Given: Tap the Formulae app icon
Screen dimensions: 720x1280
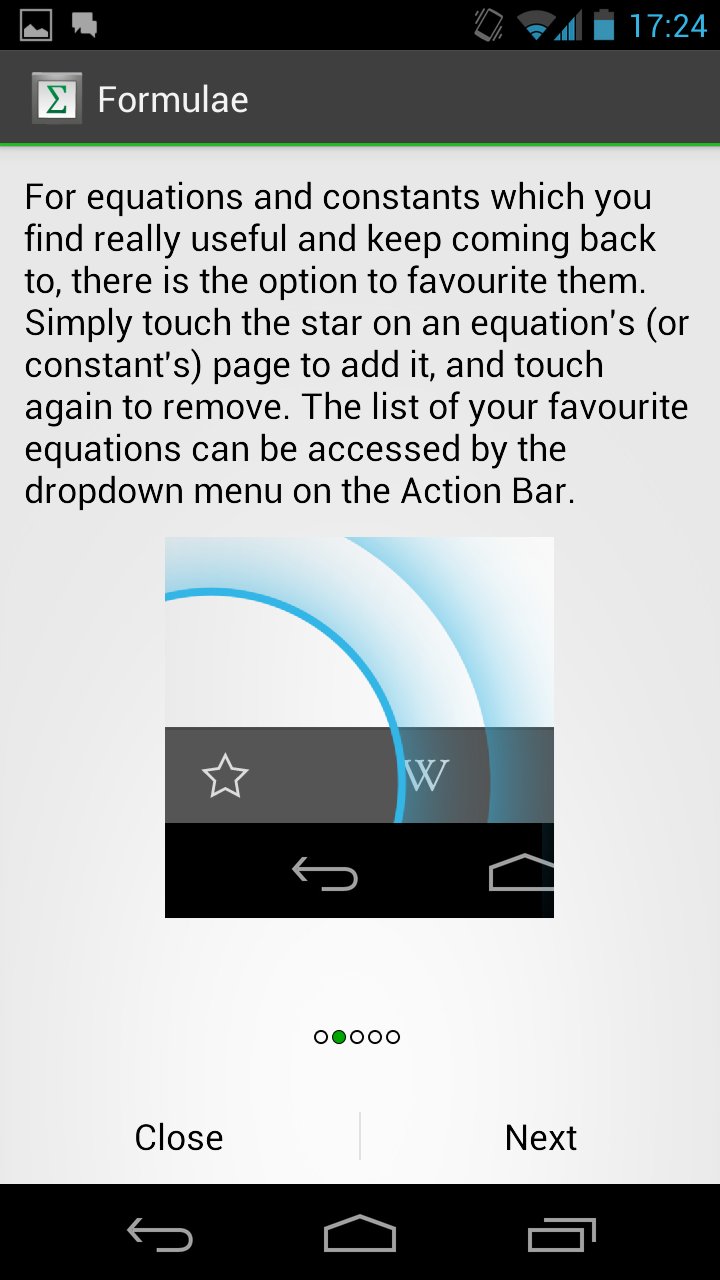Looking at the screenshot, I should tap(57, 98).
